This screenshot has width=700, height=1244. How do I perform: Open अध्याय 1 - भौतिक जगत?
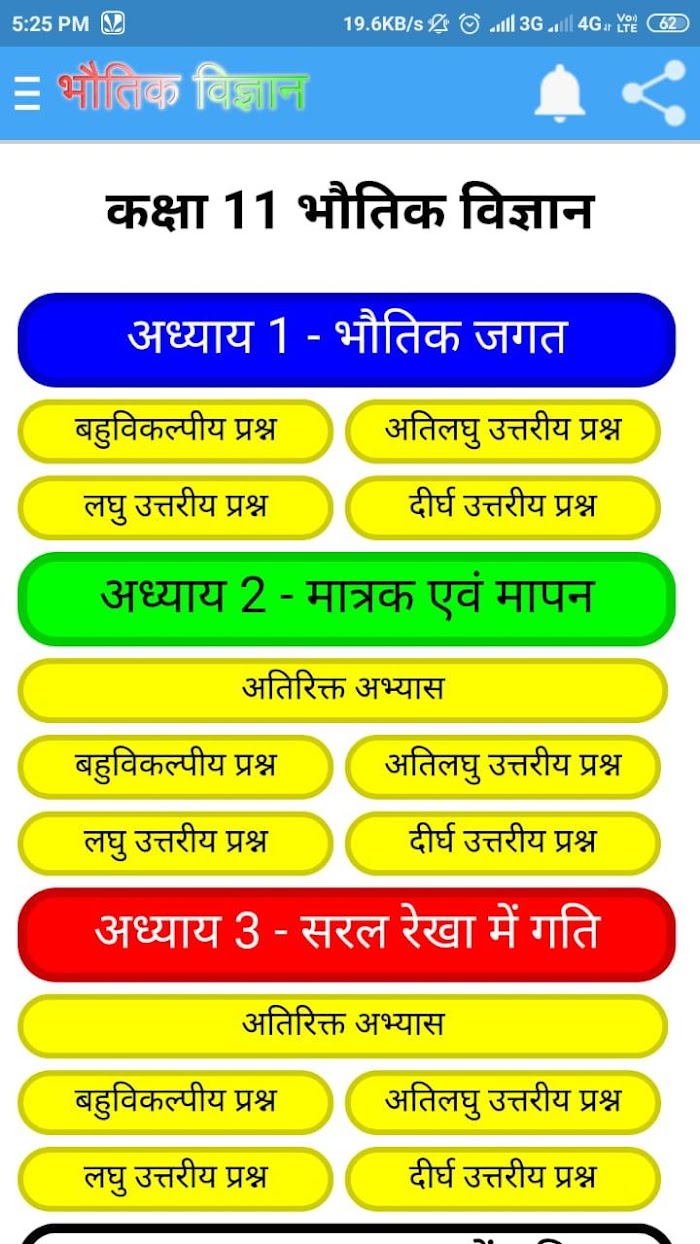[x=347, y=340]
